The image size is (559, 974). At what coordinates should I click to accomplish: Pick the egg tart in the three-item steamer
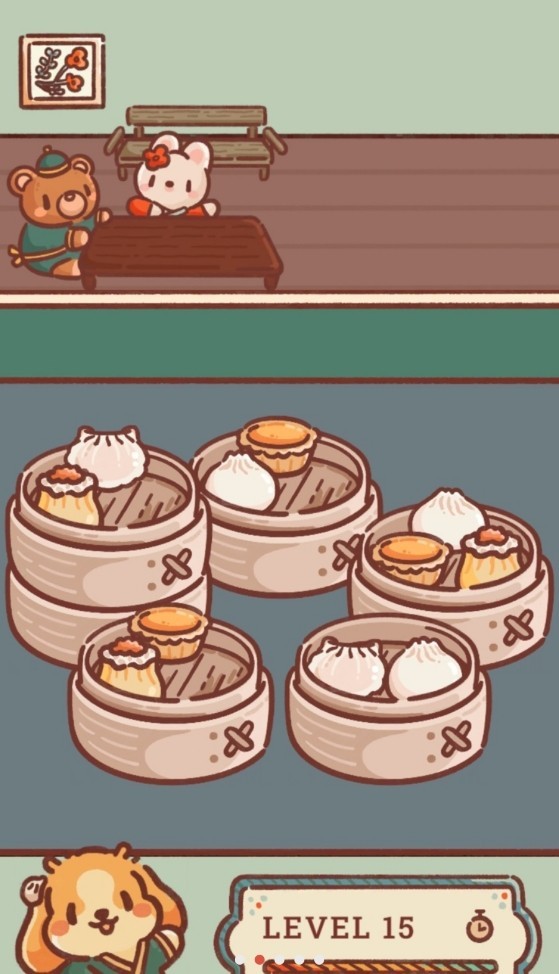click(411, 558)
